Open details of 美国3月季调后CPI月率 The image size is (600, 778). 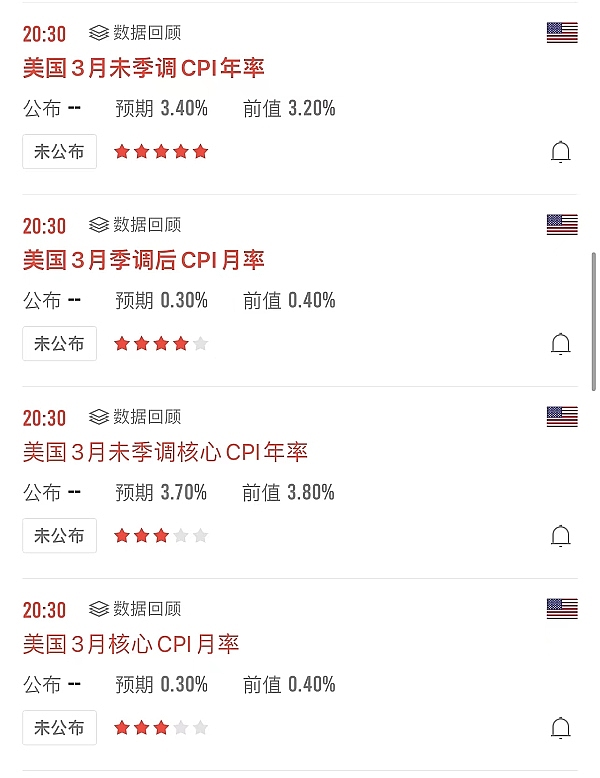pyautogui.click(x=144, y=261)
